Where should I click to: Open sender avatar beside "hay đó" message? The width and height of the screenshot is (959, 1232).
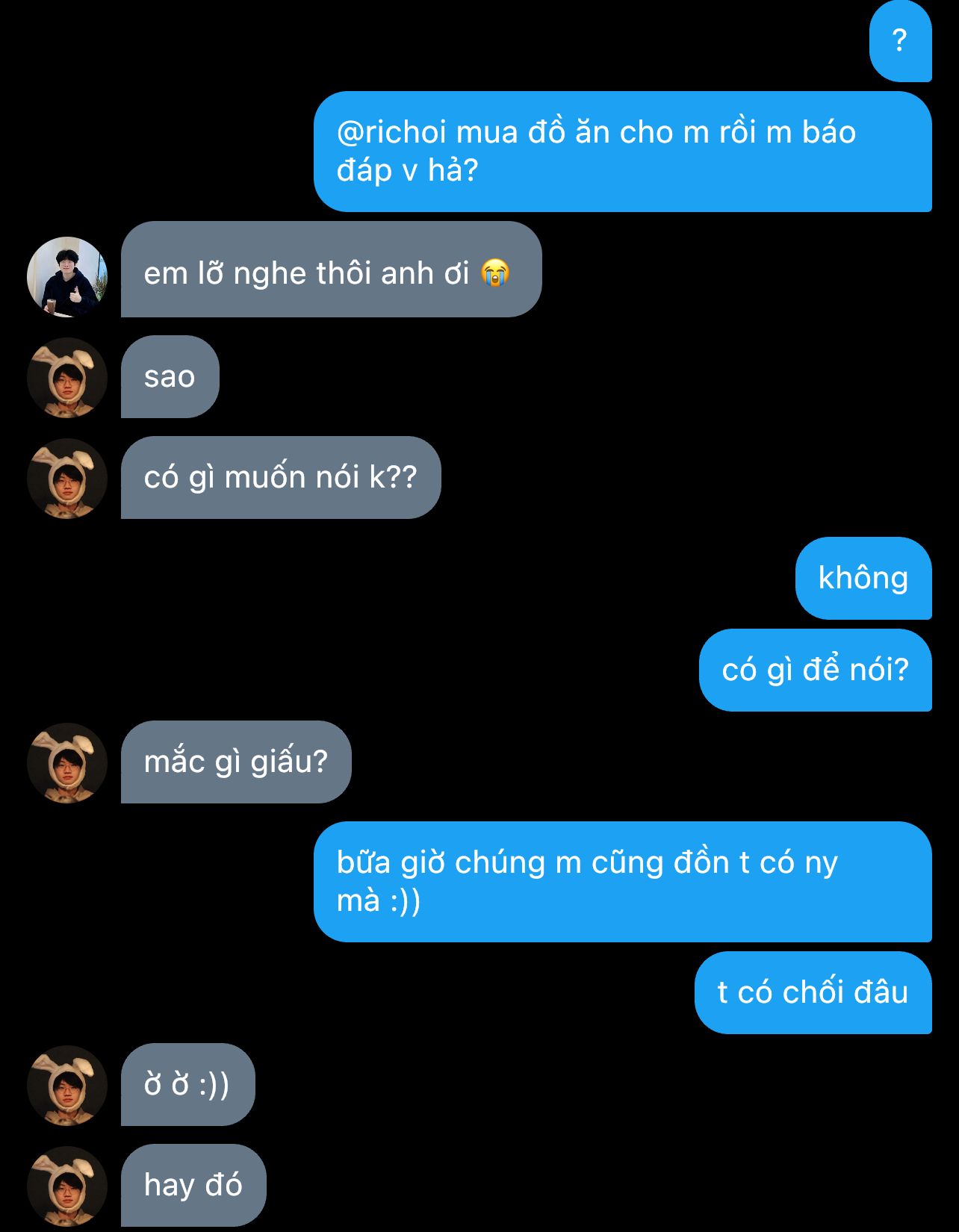(x=67, y=1186)
